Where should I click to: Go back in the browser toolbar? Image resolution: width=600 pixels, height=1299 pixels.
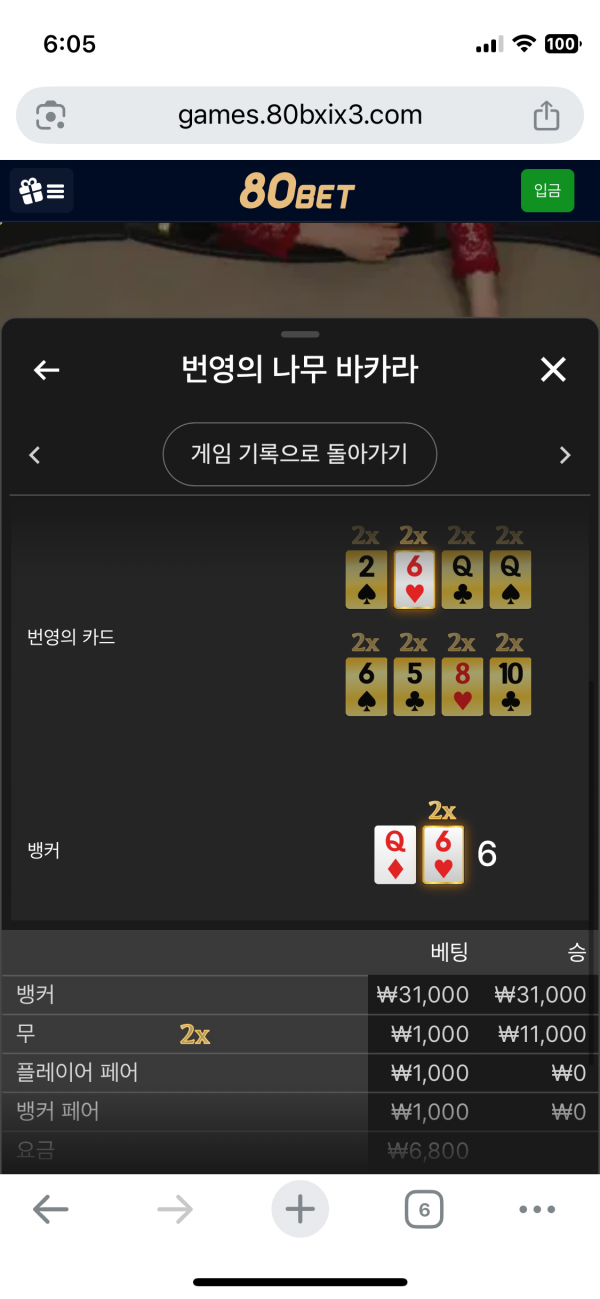pyautogui.click(x=50, y=1210)
